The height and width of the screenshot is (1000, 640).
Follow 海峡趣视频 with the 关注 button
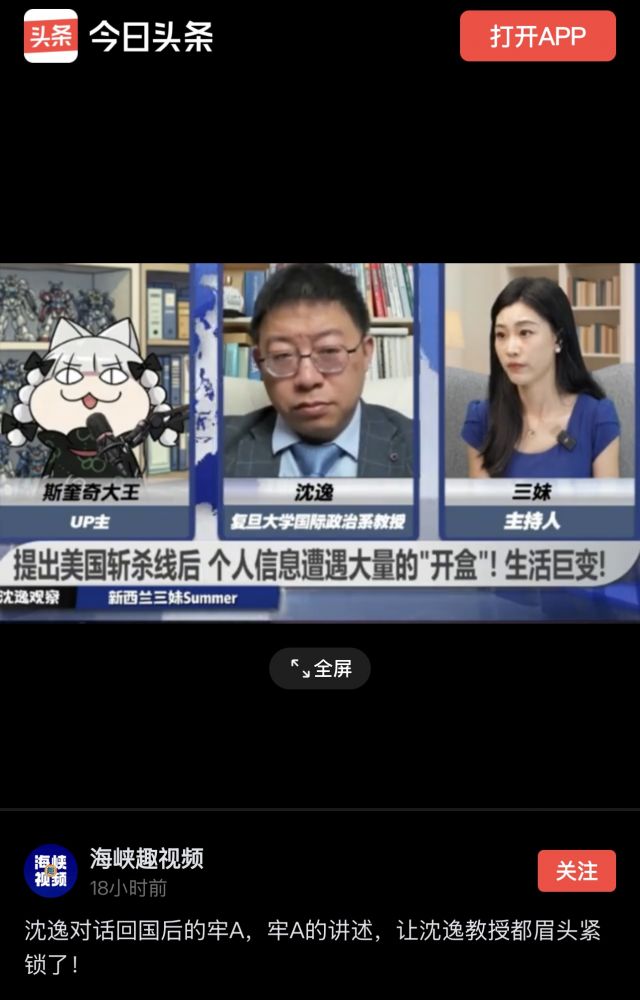[x=576, y=871]
